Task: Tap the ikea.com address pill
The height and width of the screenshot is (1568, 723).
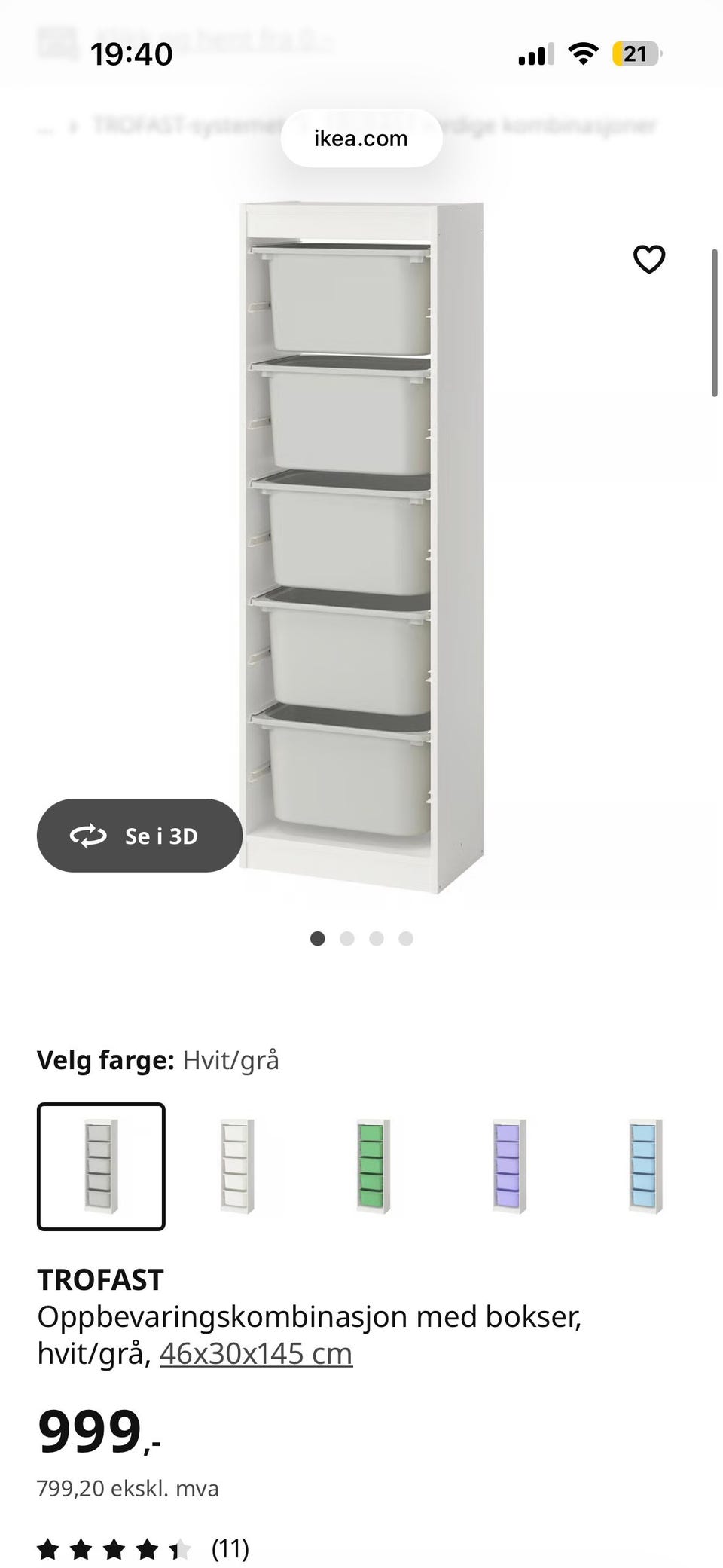Action: [x=361, y=139]
